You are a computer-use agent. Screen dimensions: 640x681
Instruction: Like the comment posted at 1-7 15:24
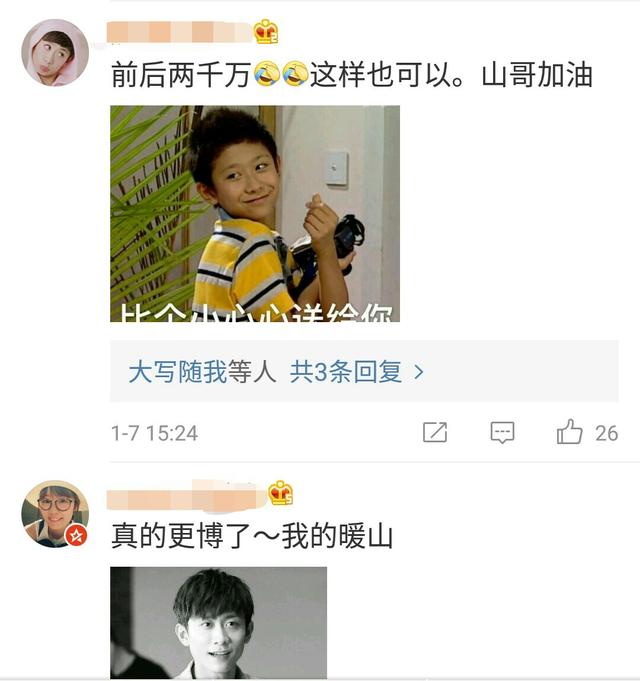[x=571, y=432]
